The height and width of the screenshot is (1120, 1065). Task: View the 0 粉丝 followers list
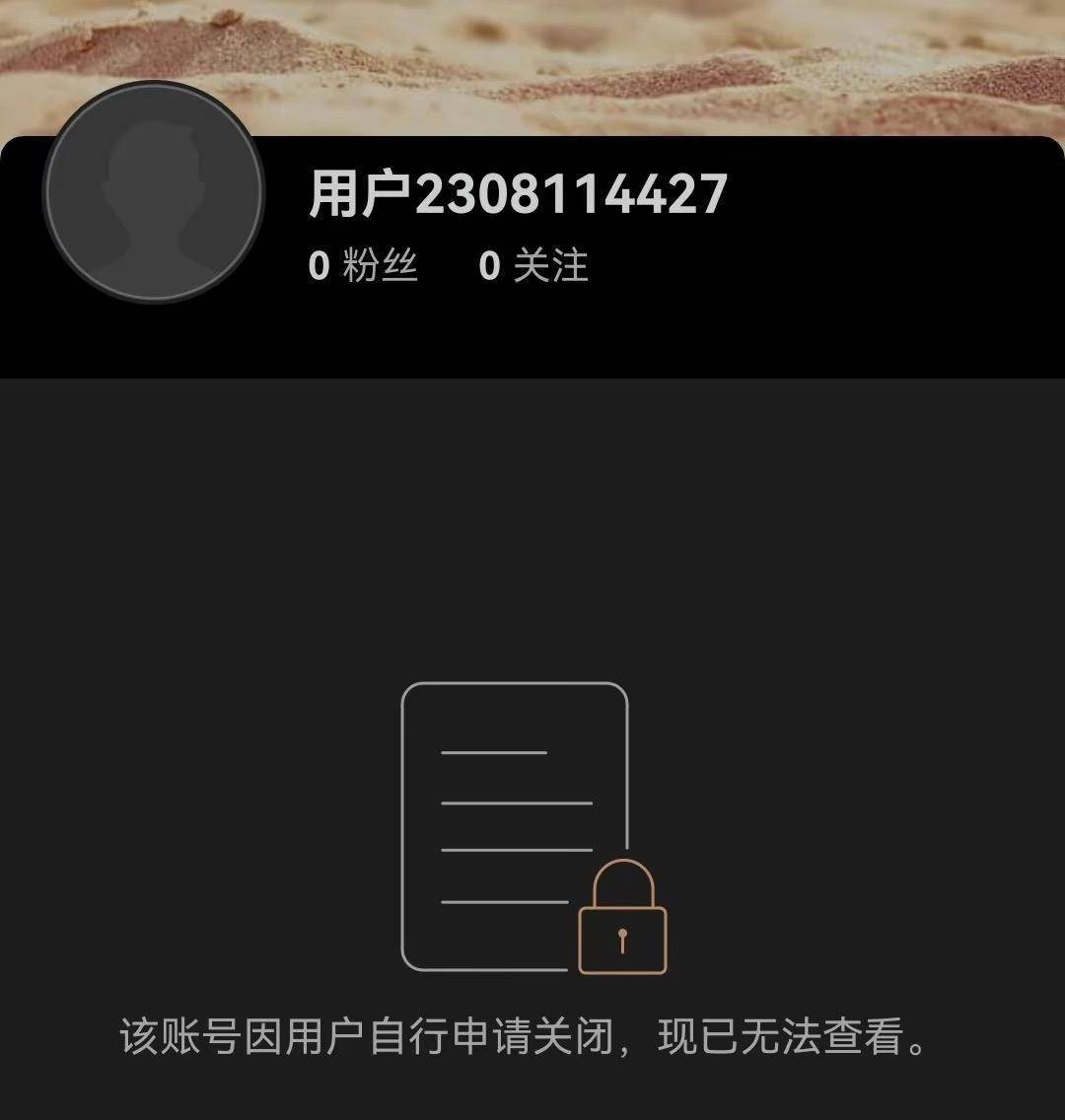coord(363,266)
